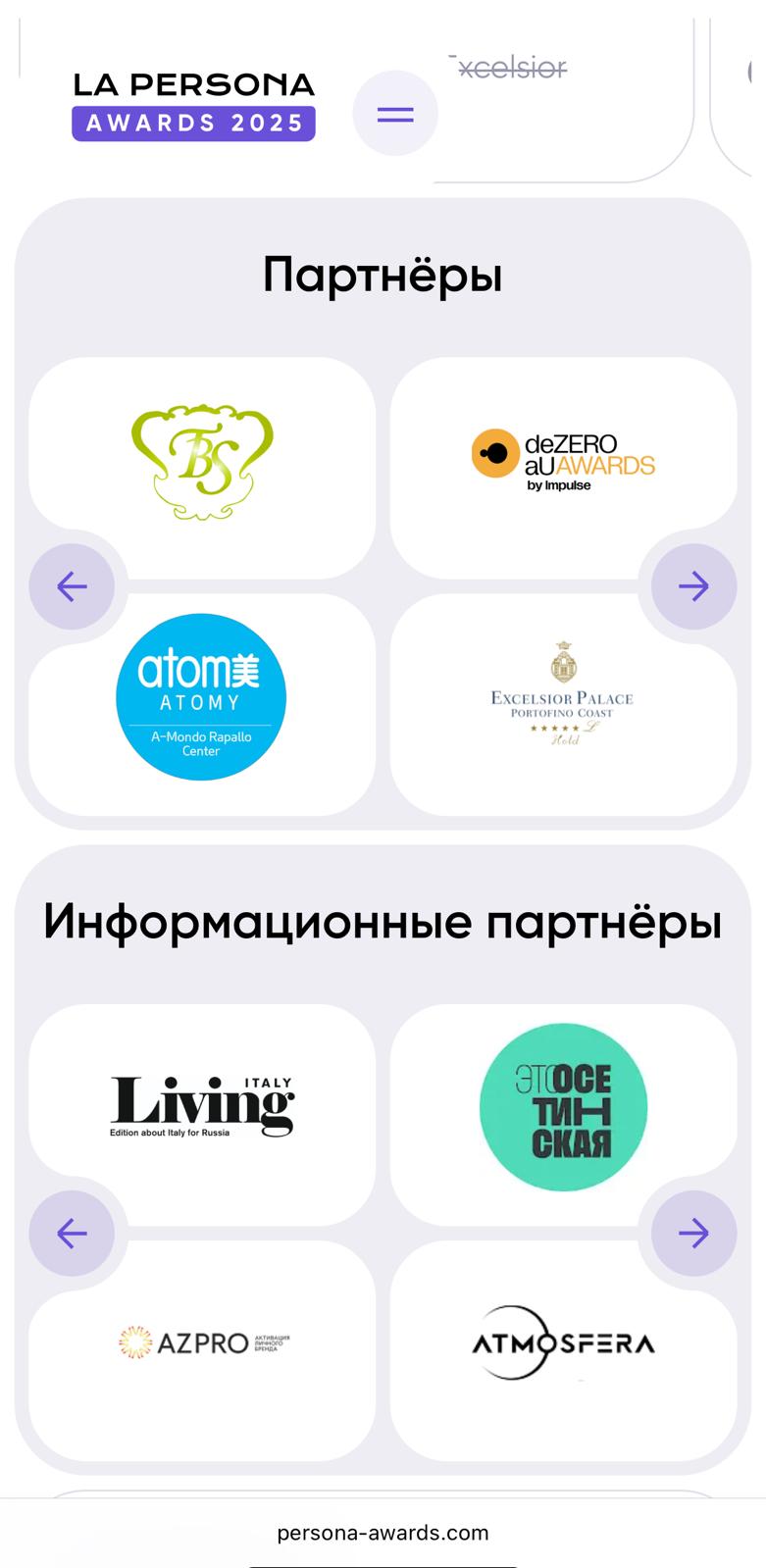Show previous partners in Партнёры carousel
766x1568 pixels.
tap(72, 586)
